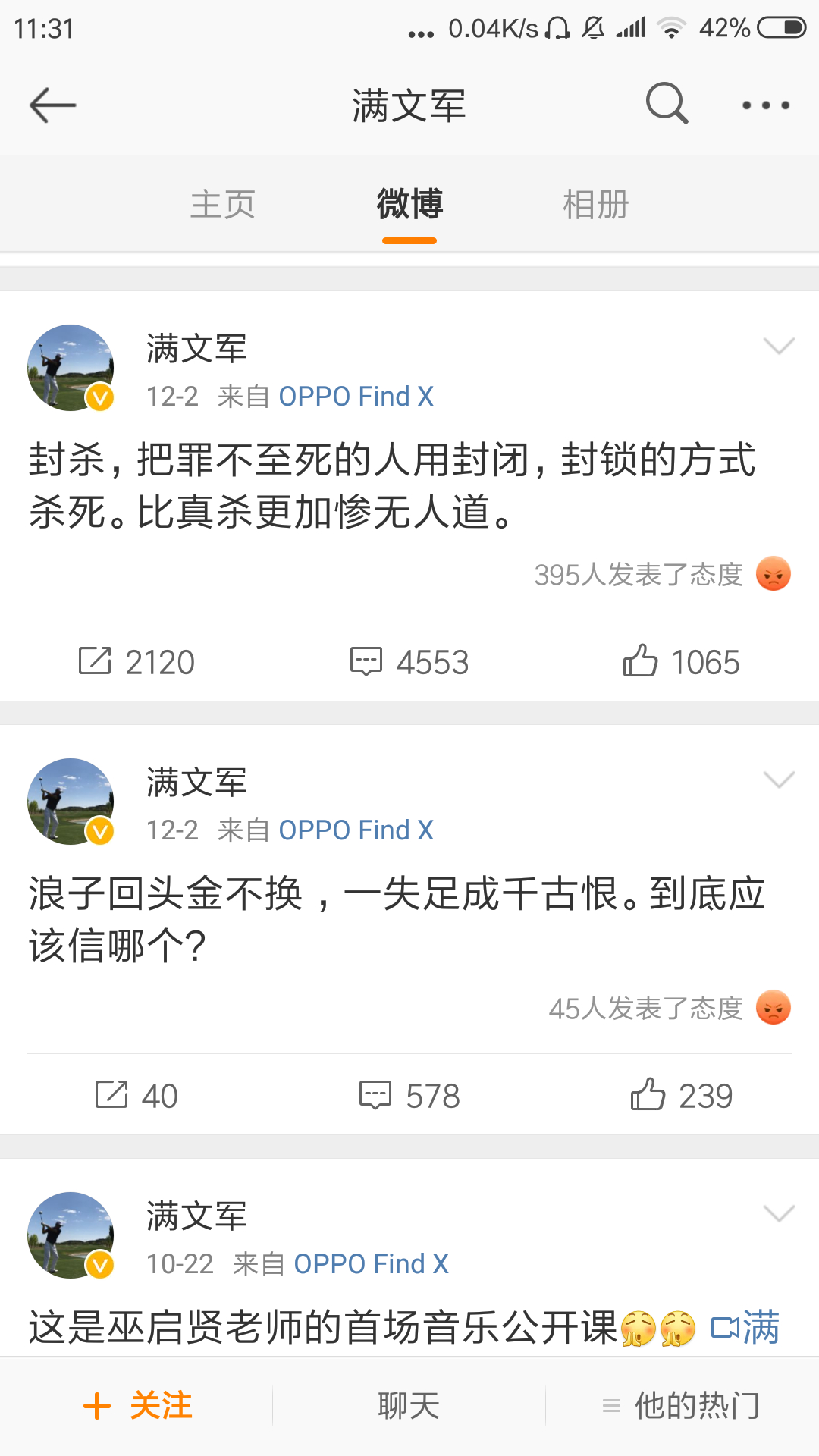Expand the chevron on the 10-22 post
Image resolution: width=819 pixels, height=1456 pixels.
[779, 1214]
